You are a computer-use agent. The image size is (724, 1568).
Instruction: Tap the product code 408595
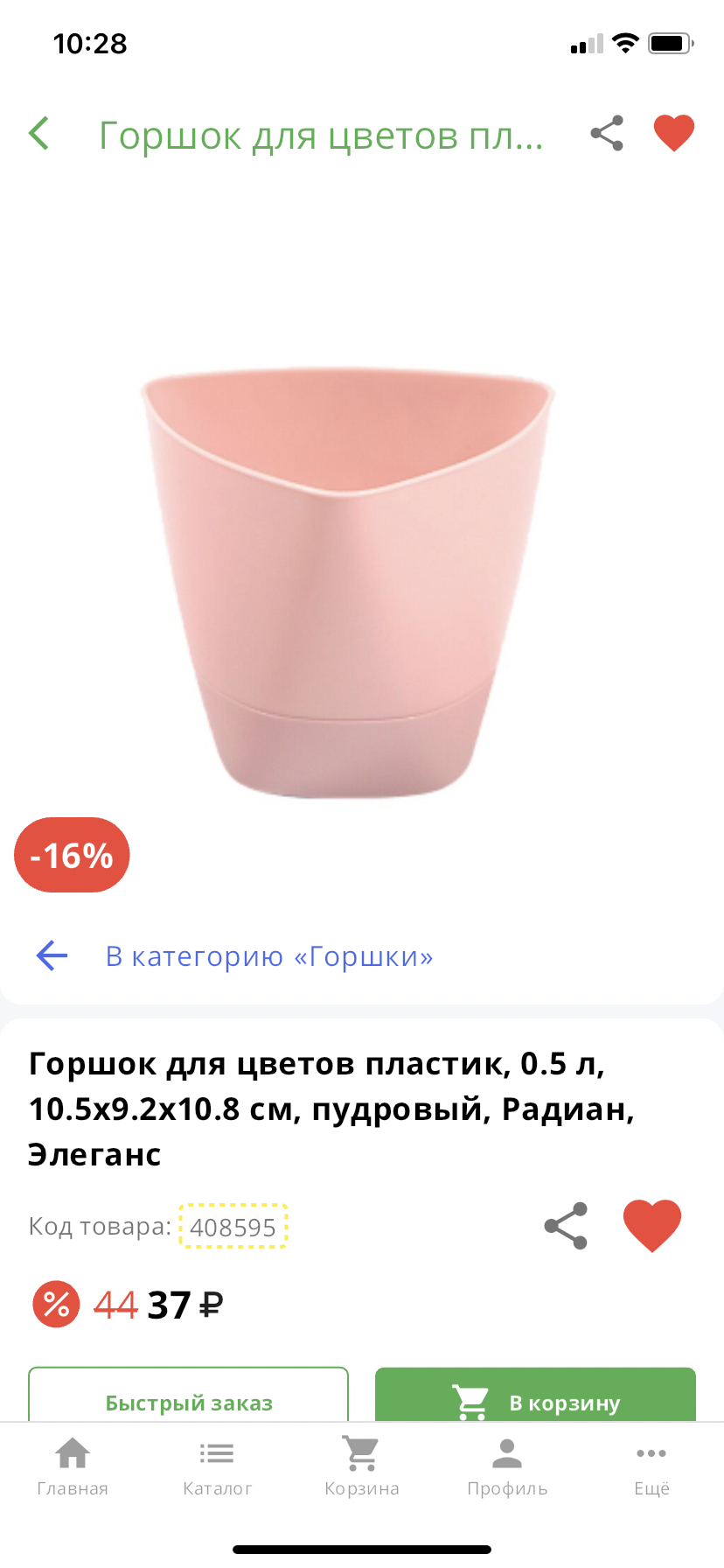[x=233, y=1227]
